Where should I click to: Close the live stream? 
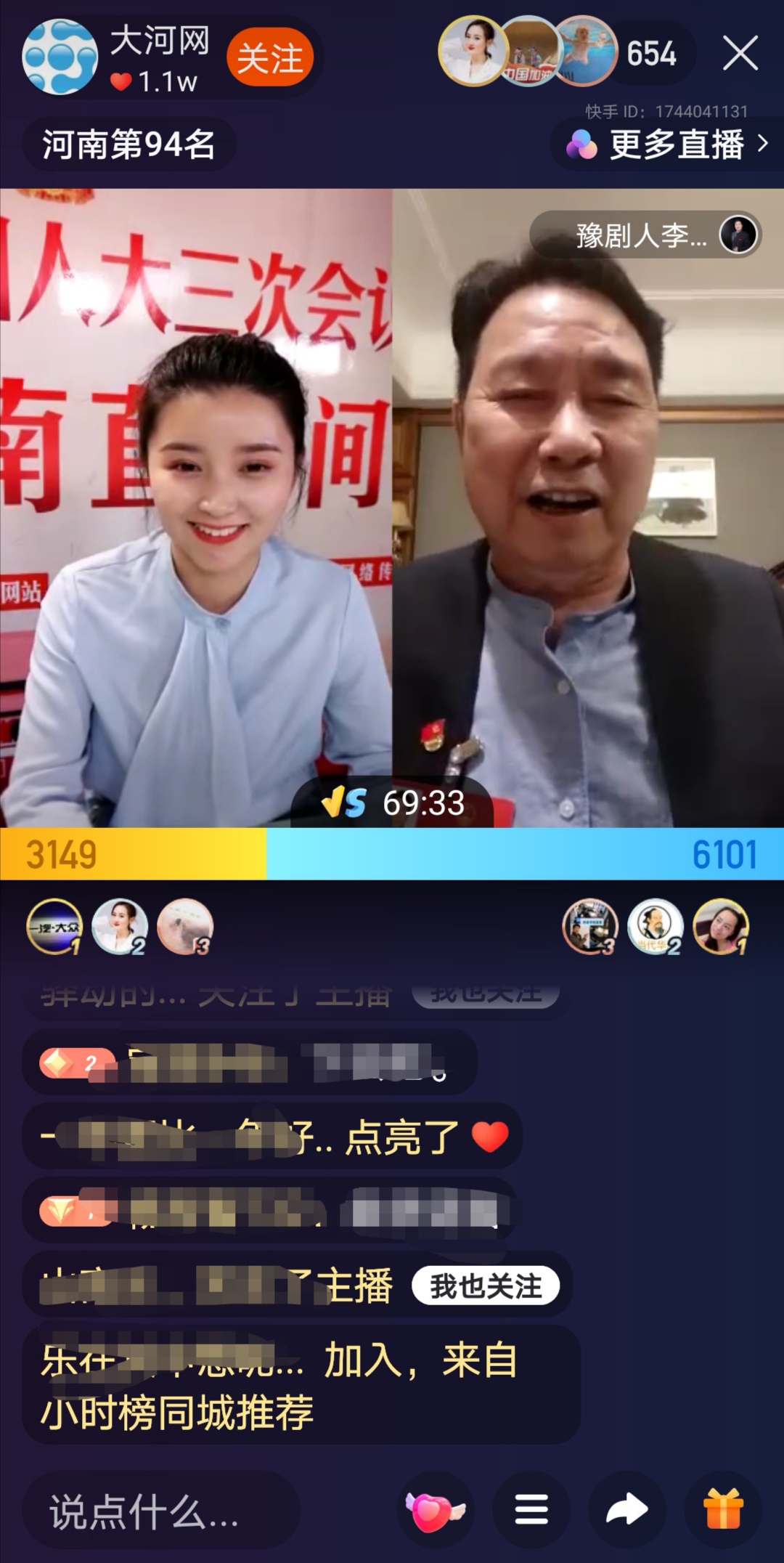(740, 54)
